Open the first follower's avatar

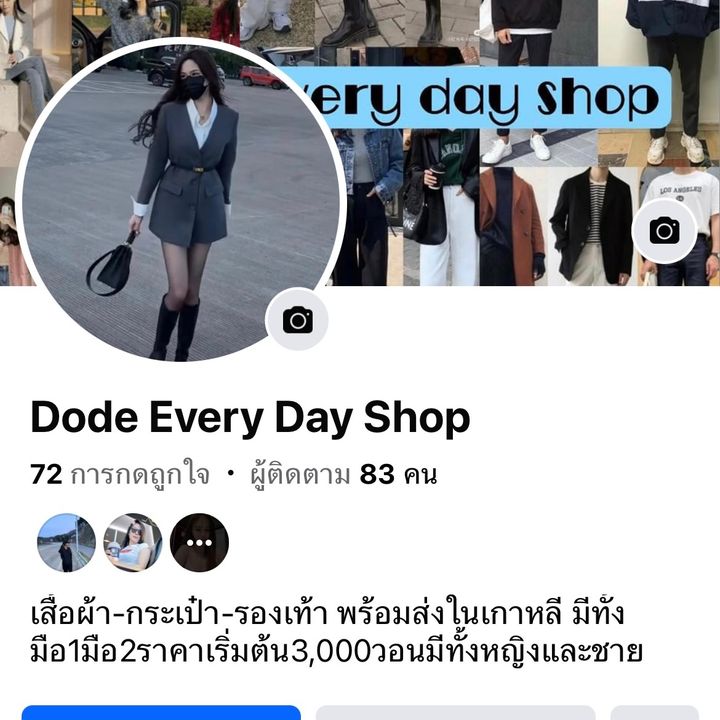coord(66,543)
